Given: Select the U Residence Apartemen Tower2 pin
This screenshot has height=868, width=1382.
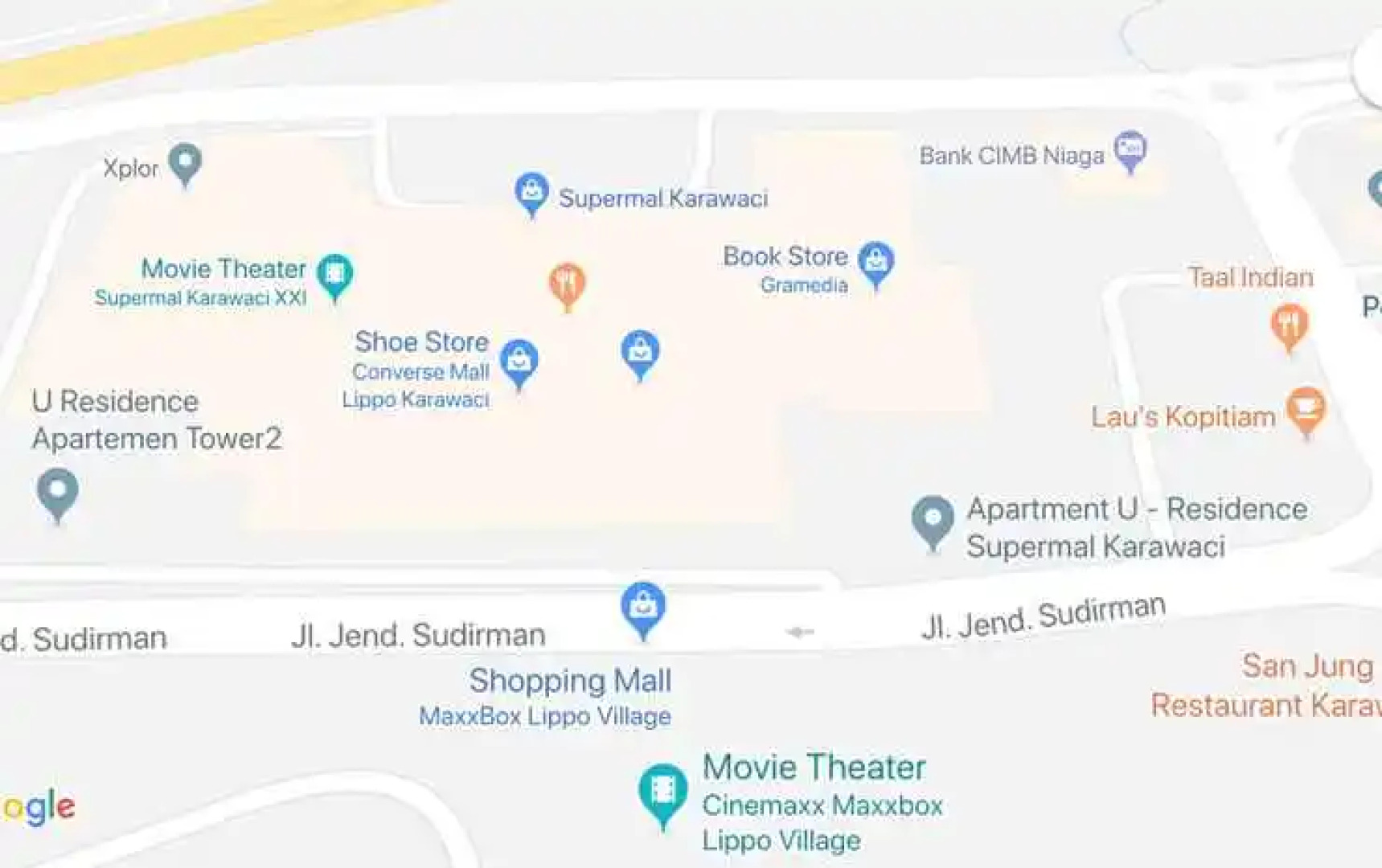Looking at the screenshot, I should (58, 490).
